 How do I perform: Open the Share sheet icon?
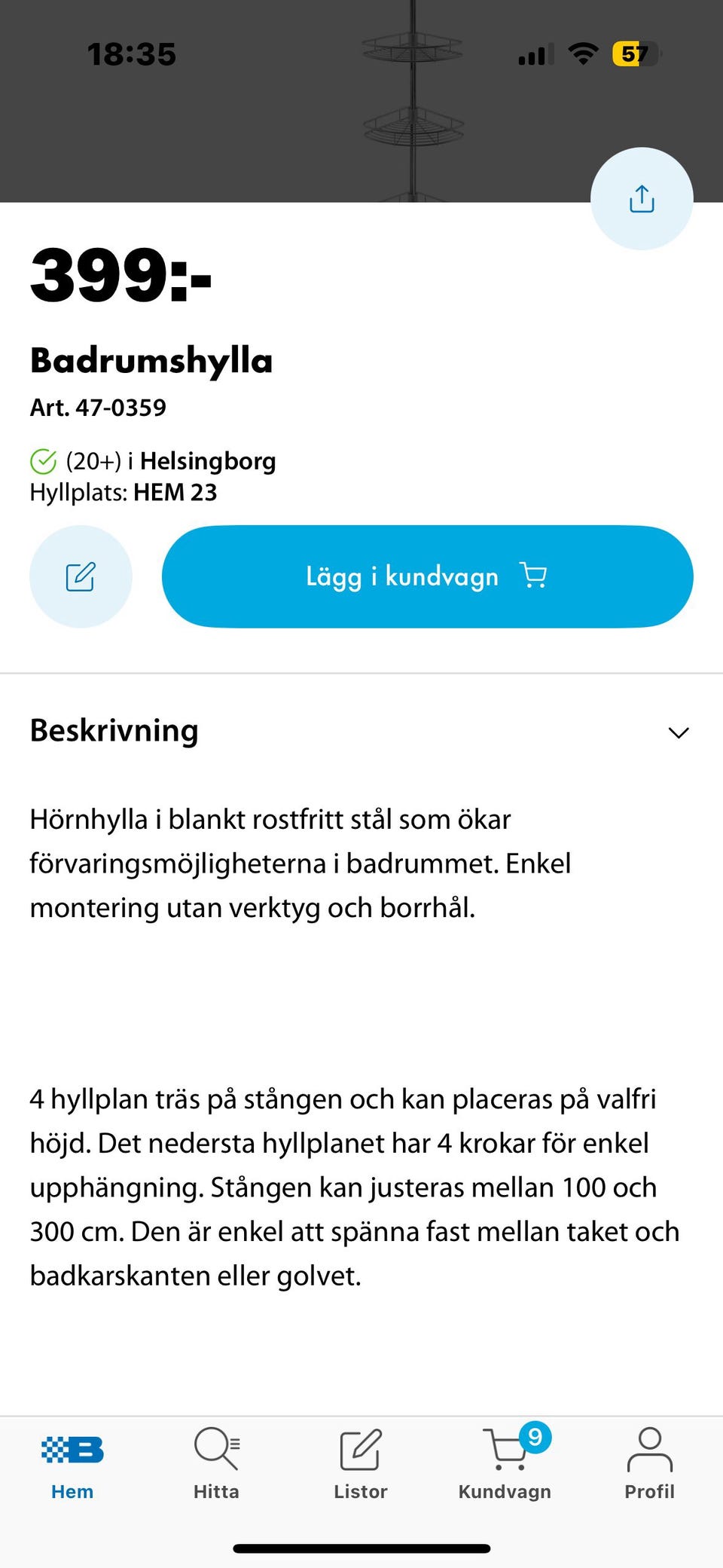[x=641, y=198]
